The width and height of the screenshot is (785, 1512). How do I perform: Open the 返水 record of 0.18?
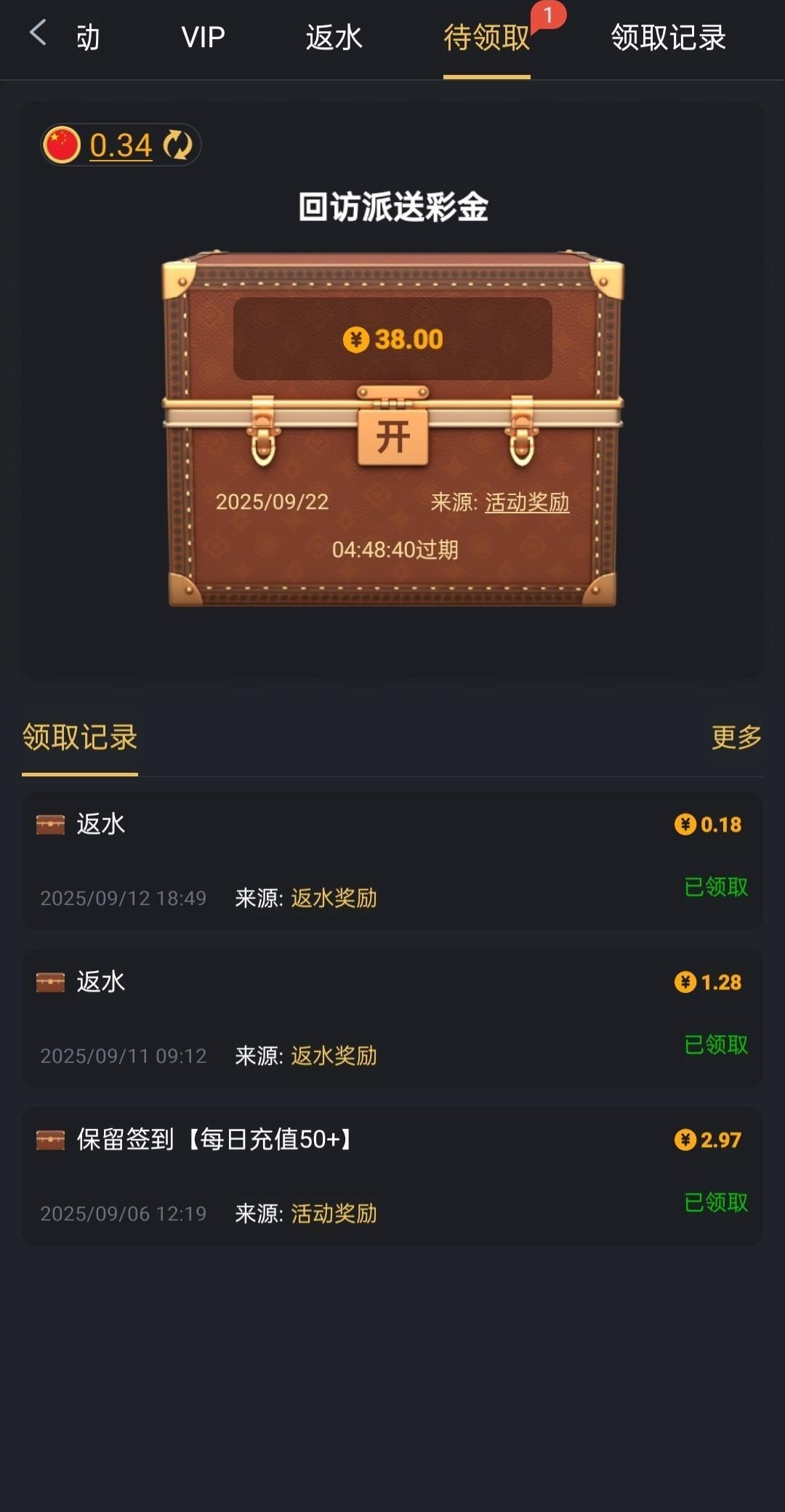click(392, 860)
